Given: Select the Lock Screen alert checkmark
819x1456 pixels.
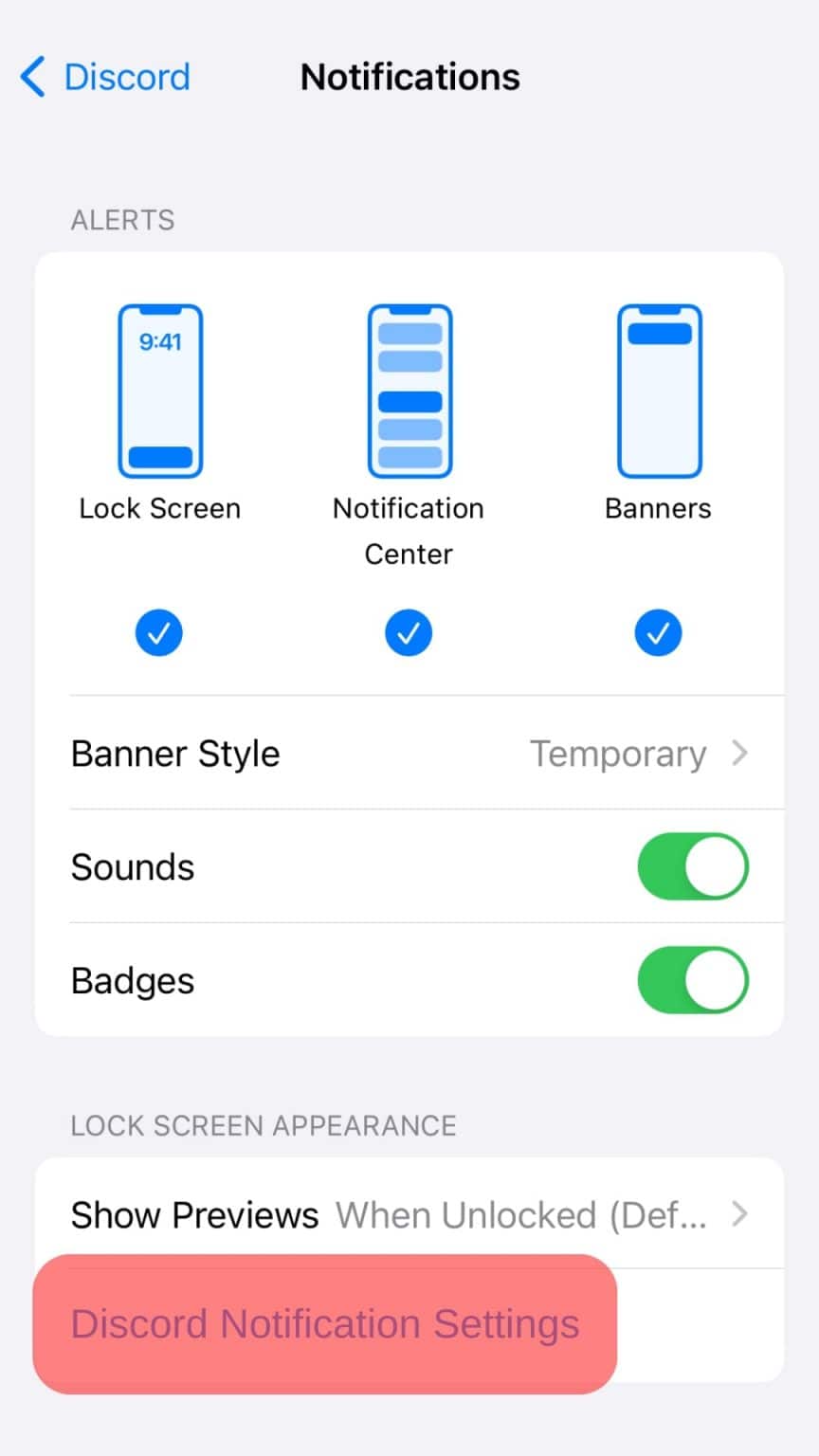Looking at the screenshot, I should (159, 632).
